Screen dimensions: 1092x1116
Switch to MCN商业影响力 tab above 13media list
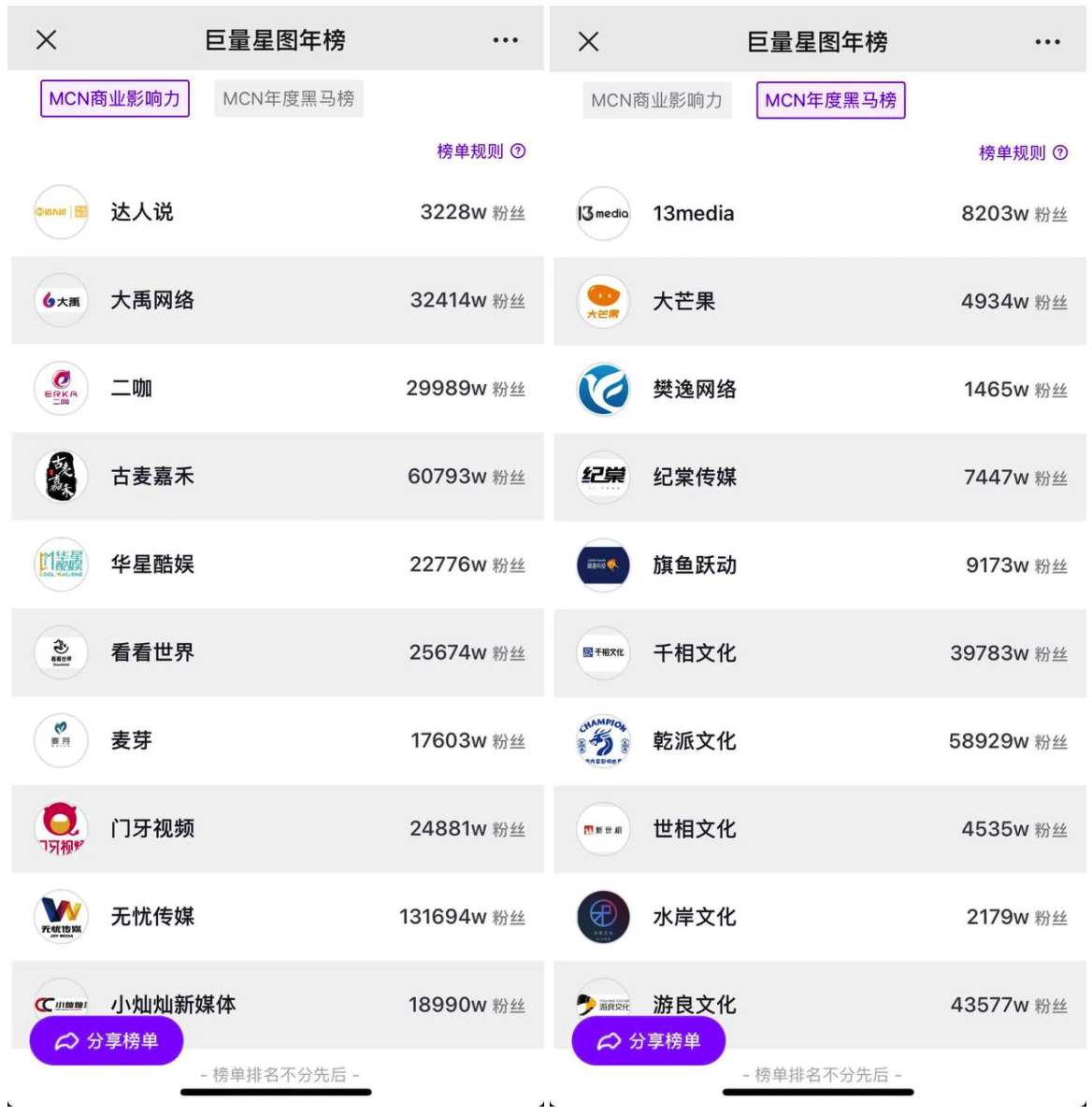click(656, 100)
